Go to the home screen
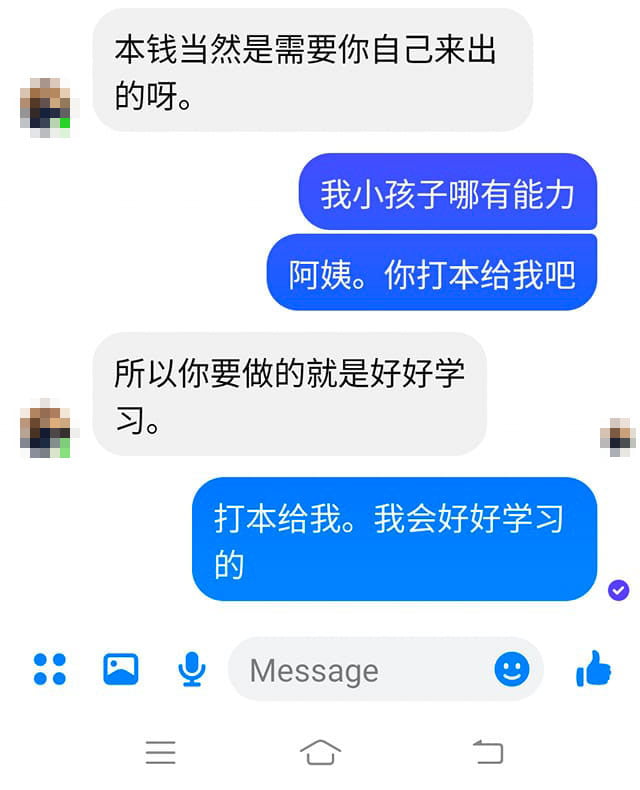The width and height of the screenshot is (640, 790). 319,752
